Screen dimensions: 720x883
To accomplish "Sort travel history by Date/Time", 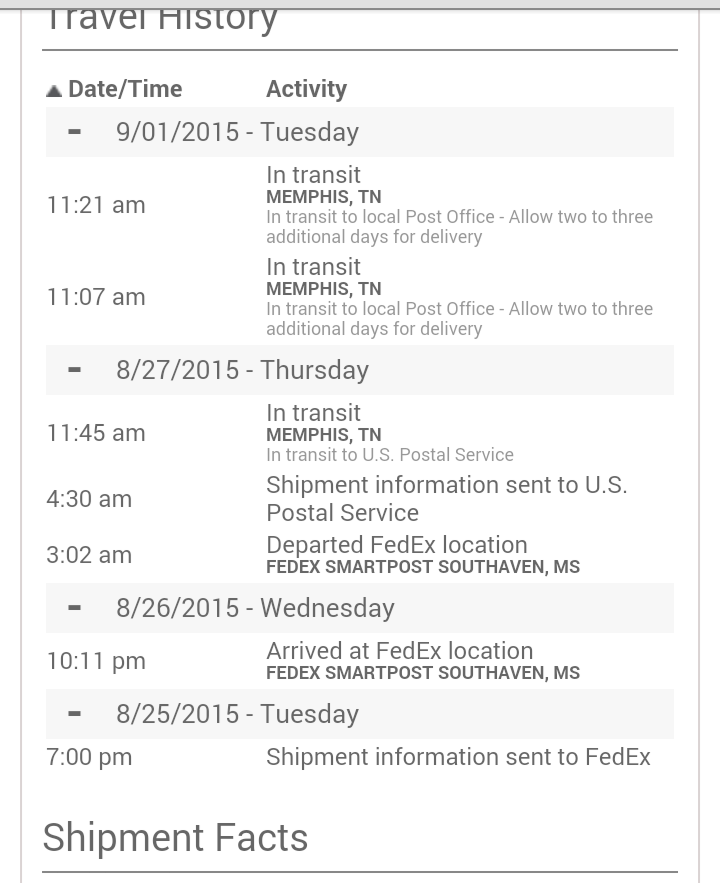I will pos(114,89).
